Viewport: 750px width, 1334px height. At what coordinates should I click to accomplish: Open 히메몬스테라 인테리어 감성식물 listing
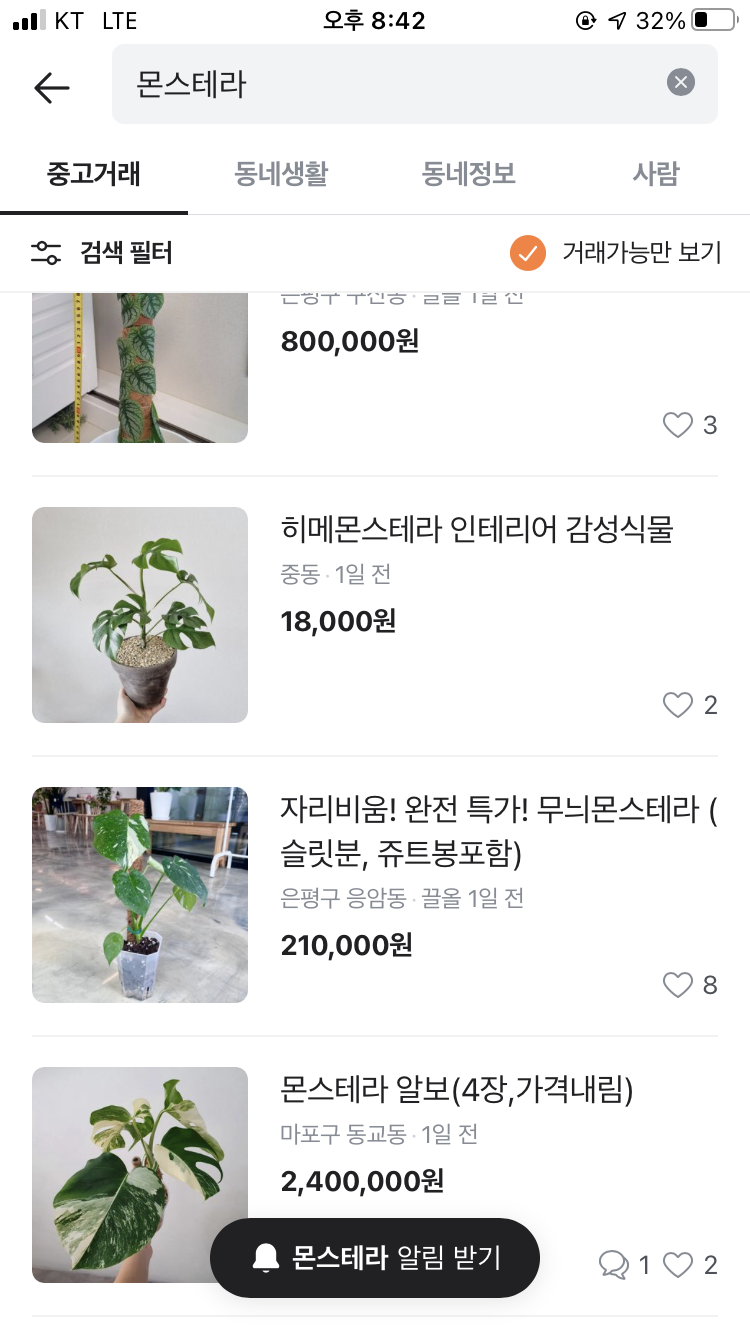tap(476, 529)
